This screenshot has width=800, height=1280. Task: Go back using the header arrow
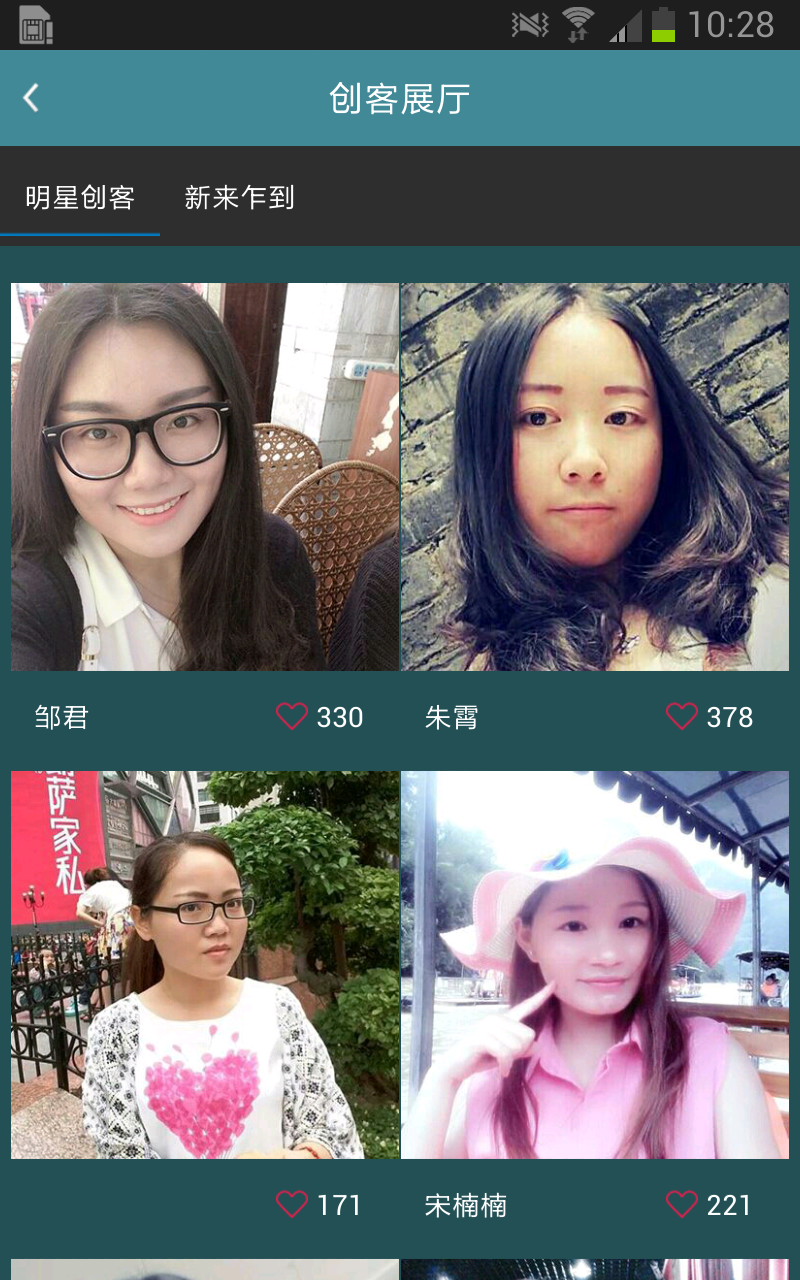pyautogui.click(x=31, y=98)
